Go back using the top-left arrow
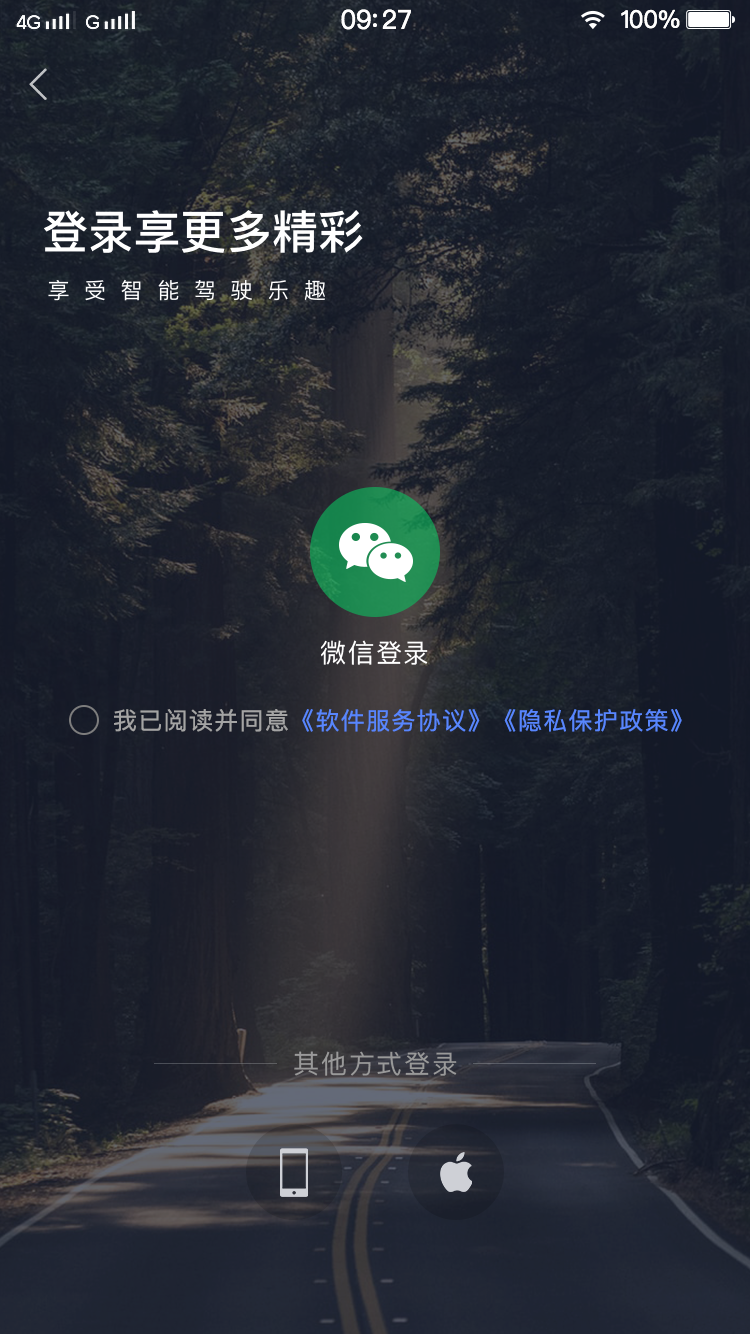Viewport: 750px width, 1334px height. point(38,85)
